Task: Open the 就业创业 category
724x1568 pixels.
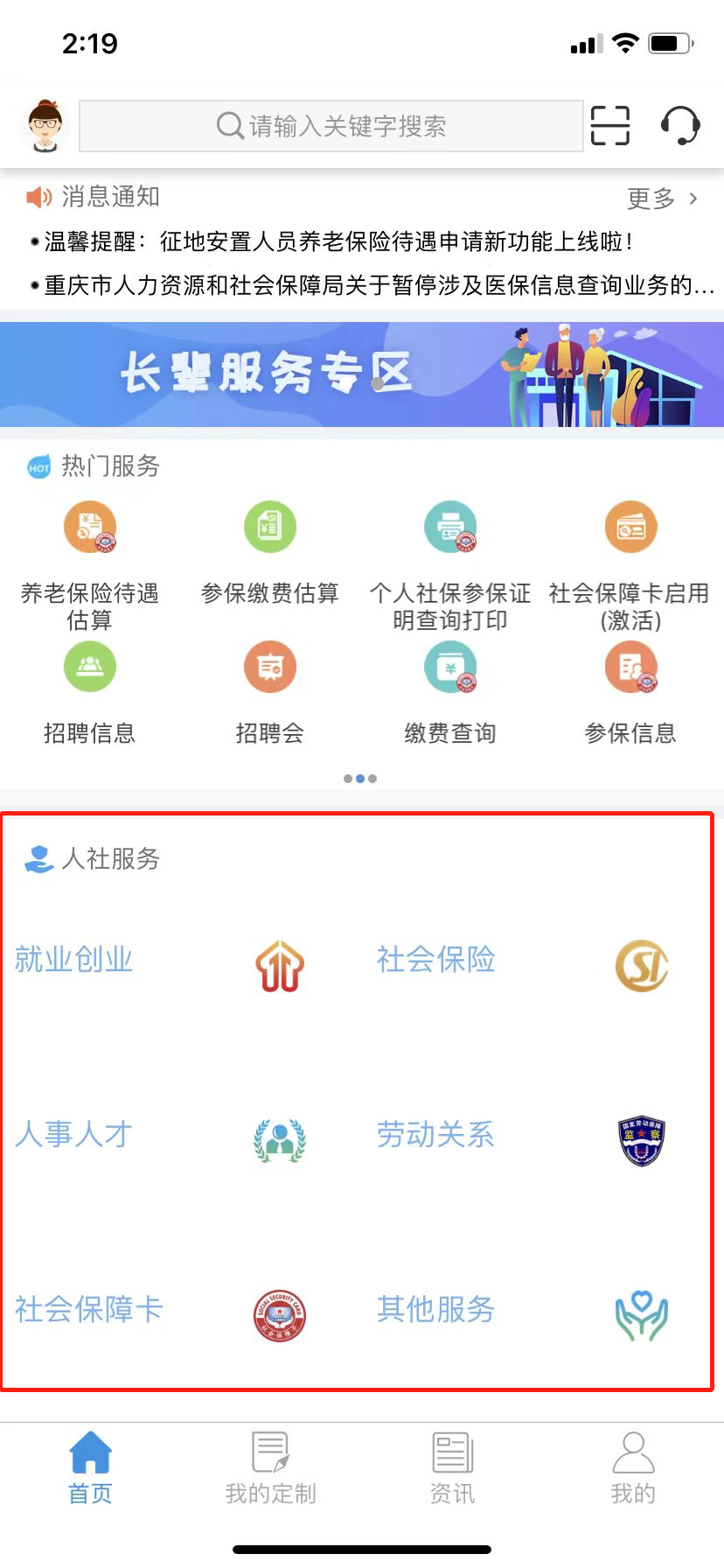Action: point(157,962)
